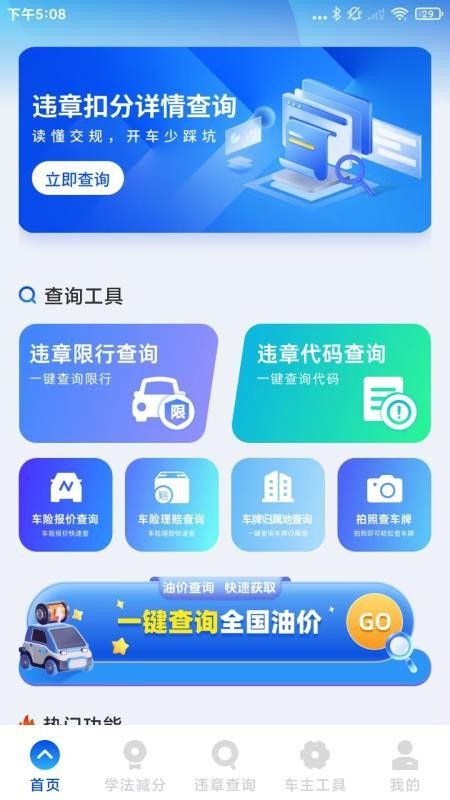This screenshot has height=800, width=450.
Task: Go to the 车主工具 tab
Action: point(315,765)
